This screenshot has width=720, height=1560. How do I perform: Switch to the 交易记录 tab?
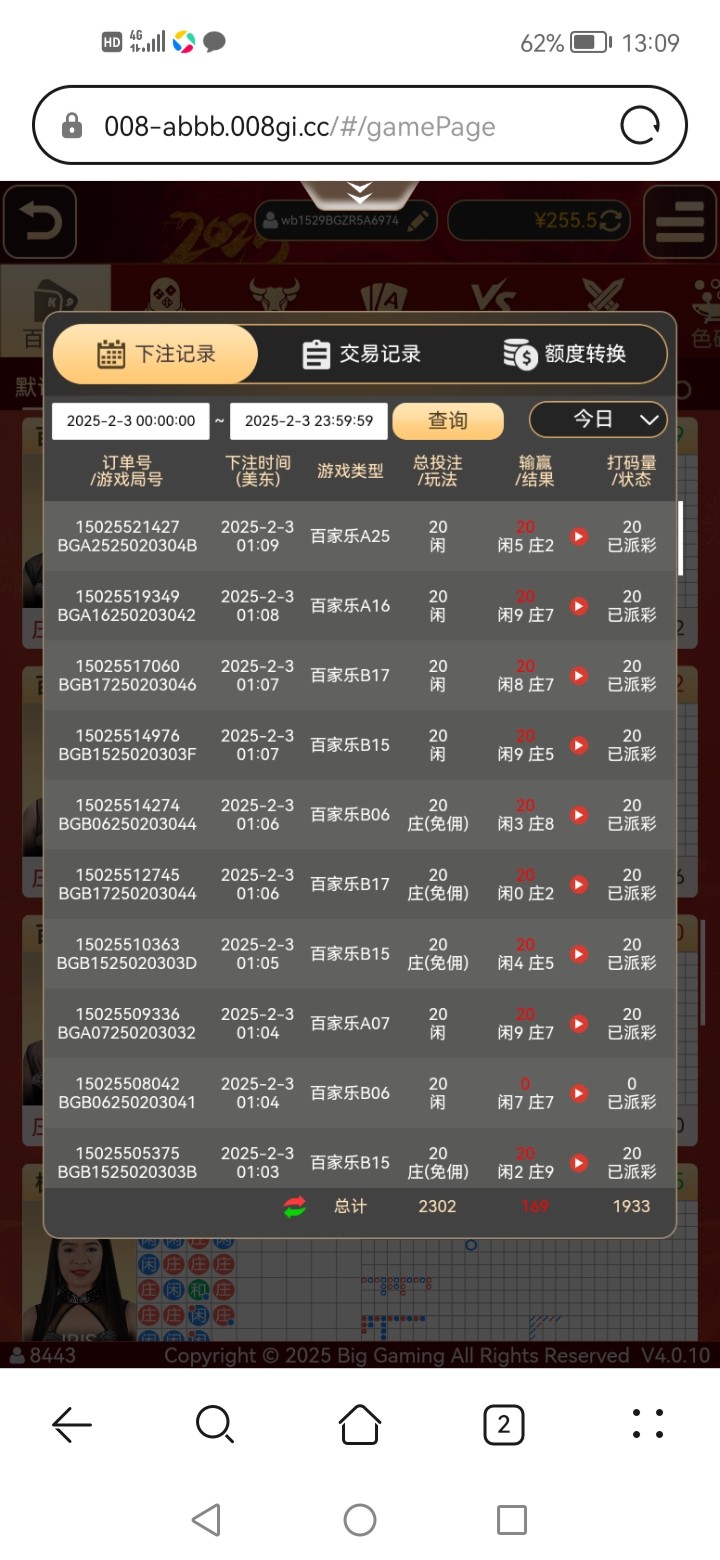pos(362,354)
